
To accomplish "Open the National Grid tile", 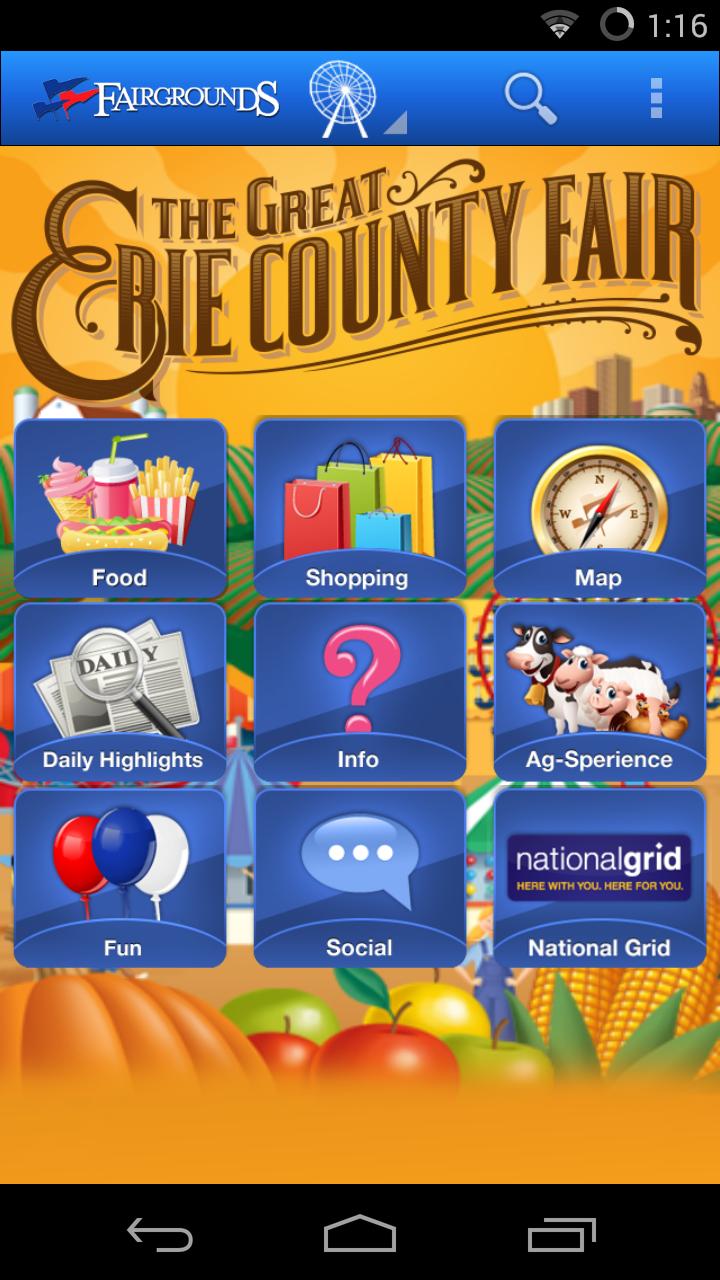I will pos(599,878).
